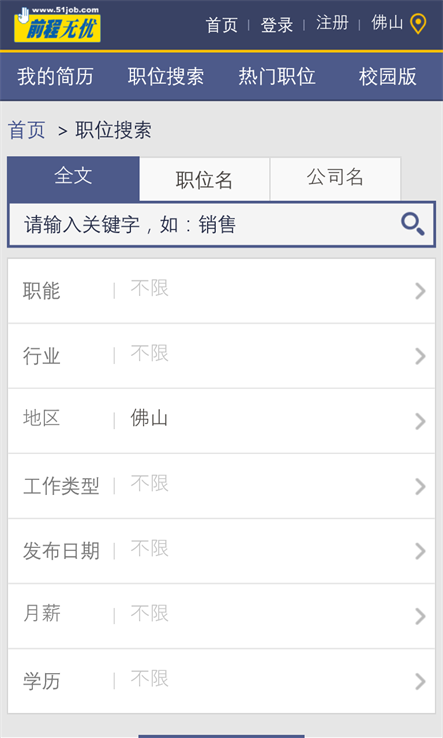The image size is (443, 738).
Task: Open the 工作类型 filter row
Action: coord(221,486)
